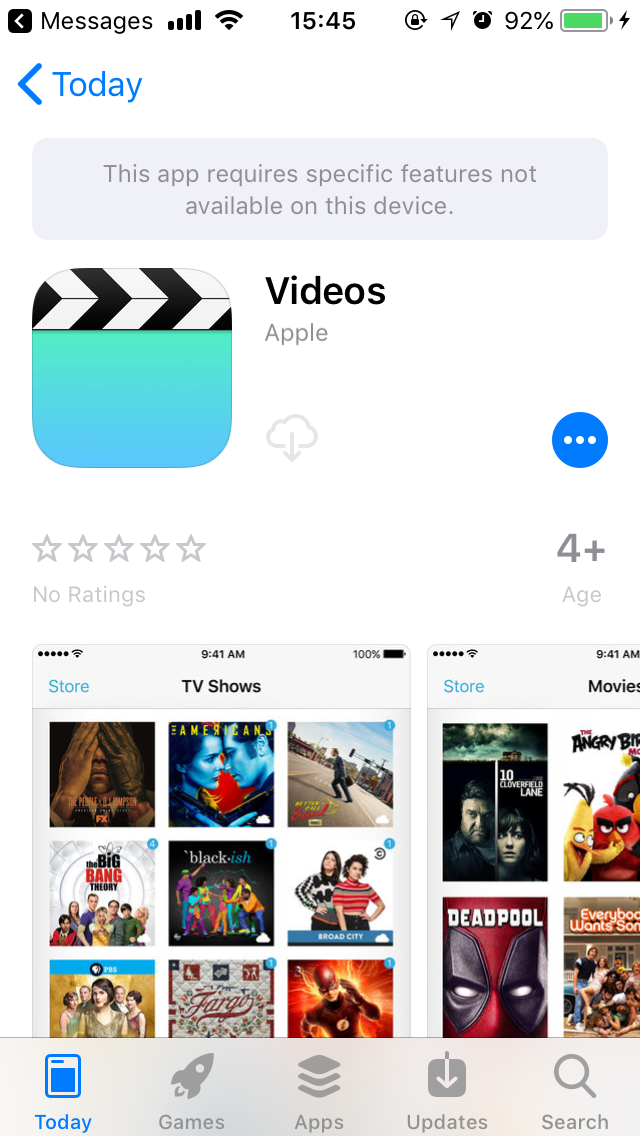Open the TV Shows screenshot preview
640x1136 pixels.
point(221,840)
